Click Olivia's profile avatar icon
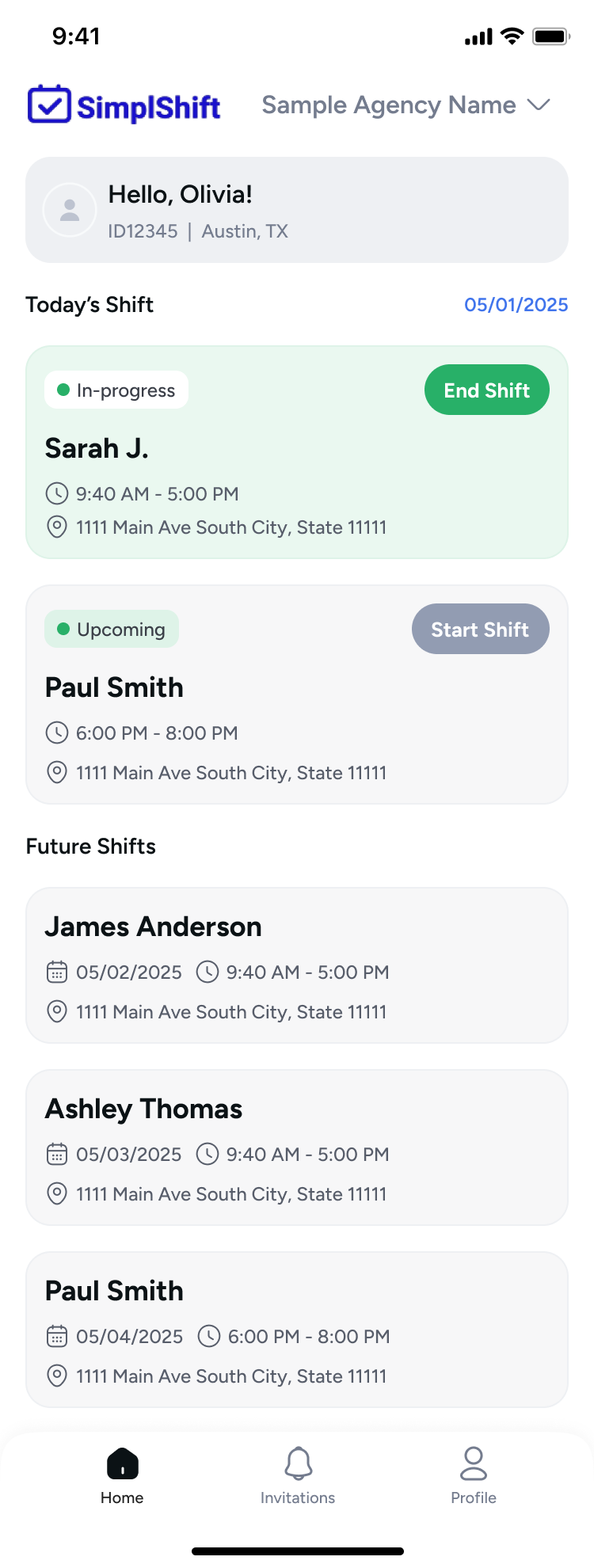Viewport: 594px width, 1568px height. point(70,209)
